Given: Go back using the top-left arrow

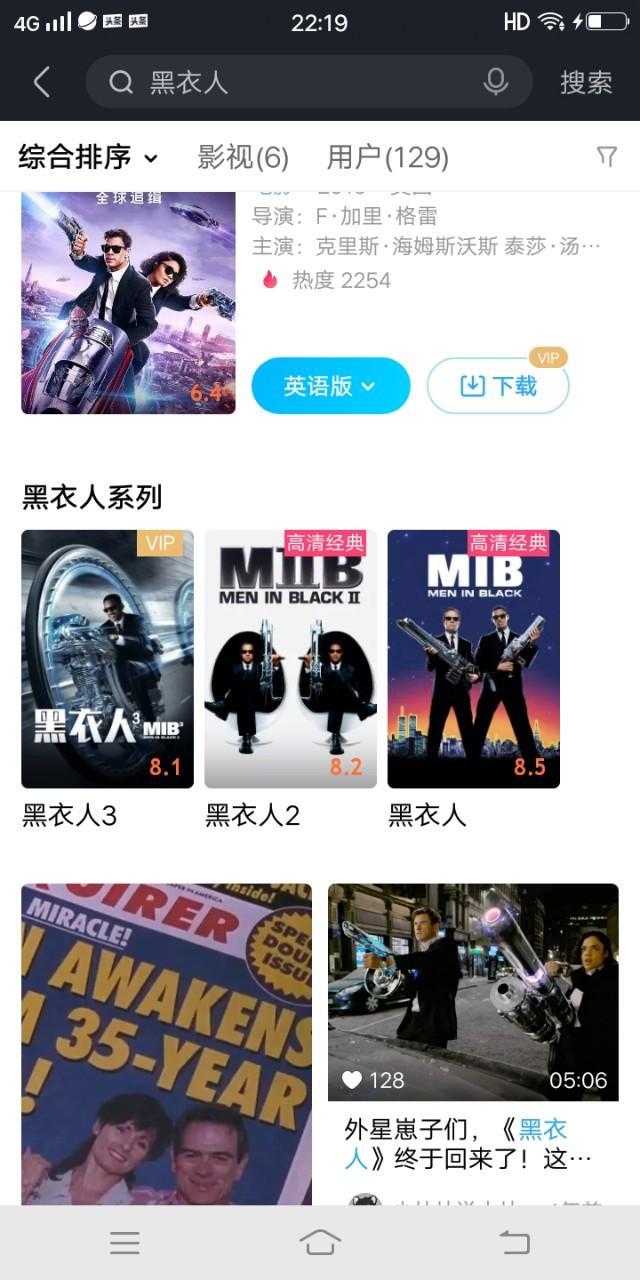Looking at the screenshot, I should tap(41, 82).
